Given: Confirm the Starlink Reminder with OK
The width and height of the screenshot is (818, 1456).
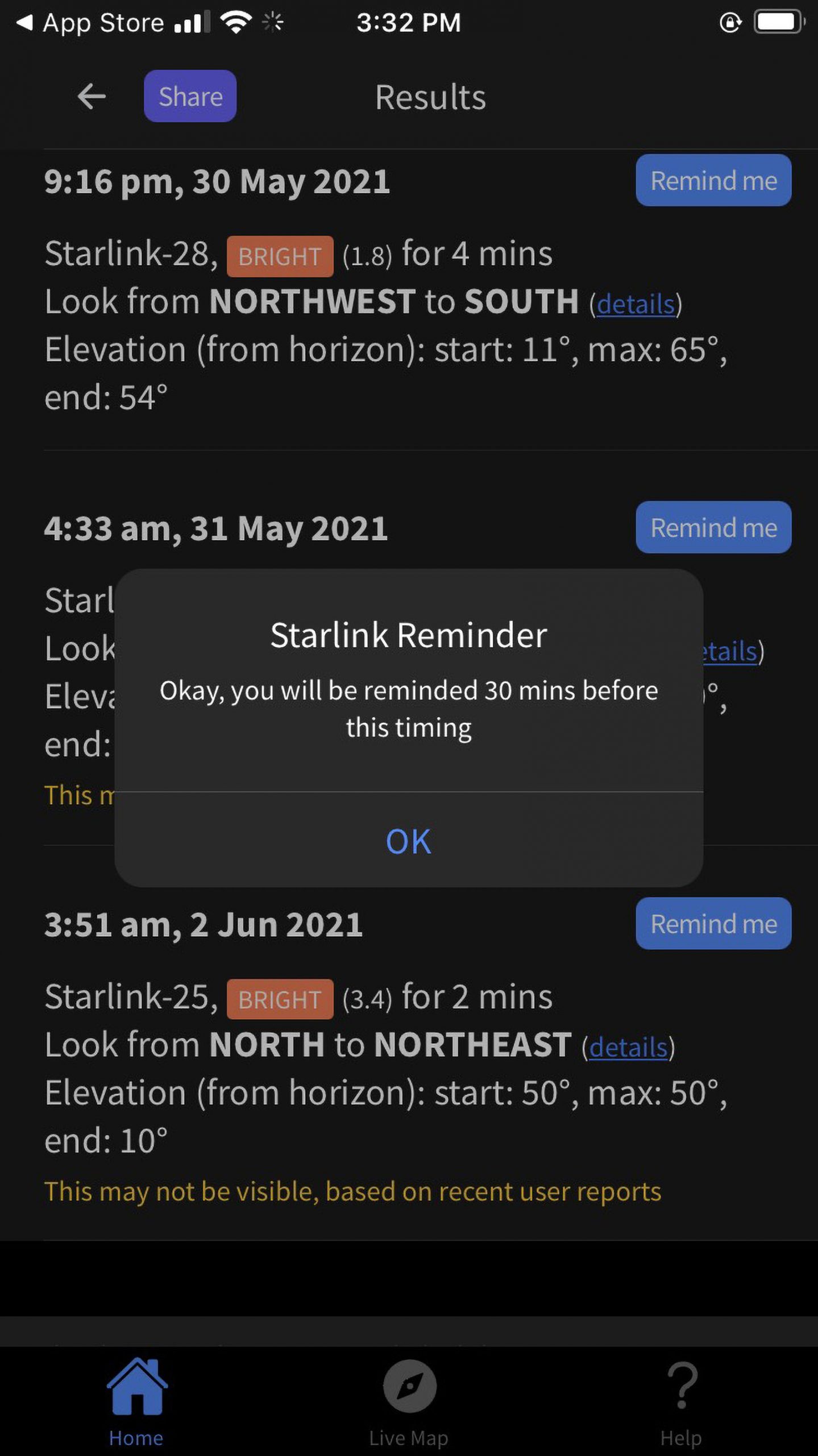Looking at the screenshot, I should (408, 841).
